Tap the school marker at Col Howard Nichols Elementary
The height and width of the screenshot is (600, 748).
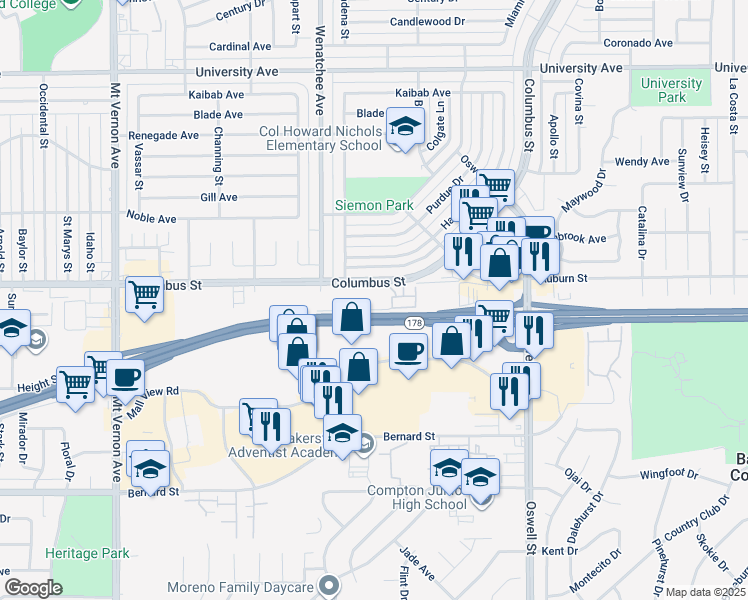[x=405, y=127]
